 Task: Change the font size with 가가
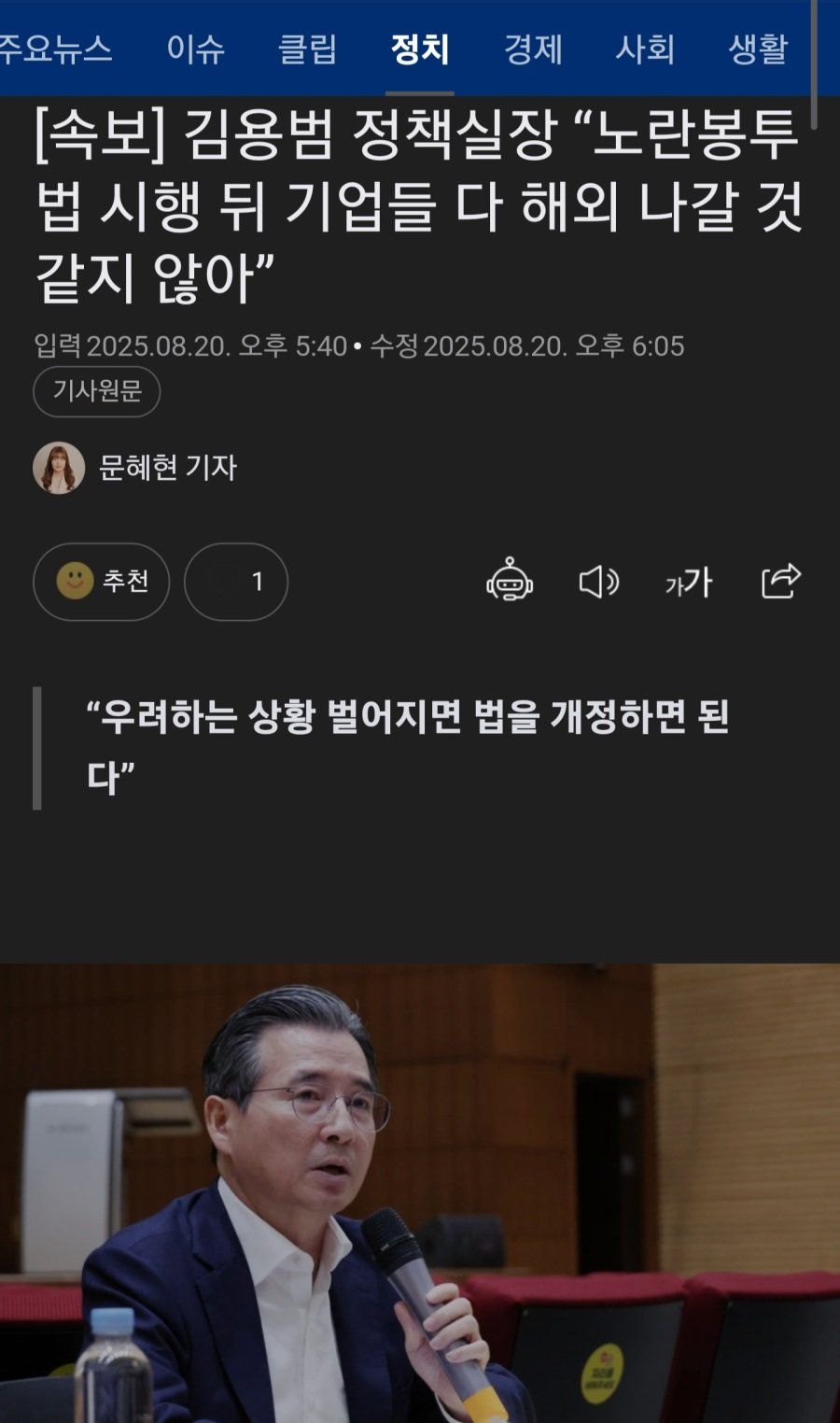tap(689, 582)
